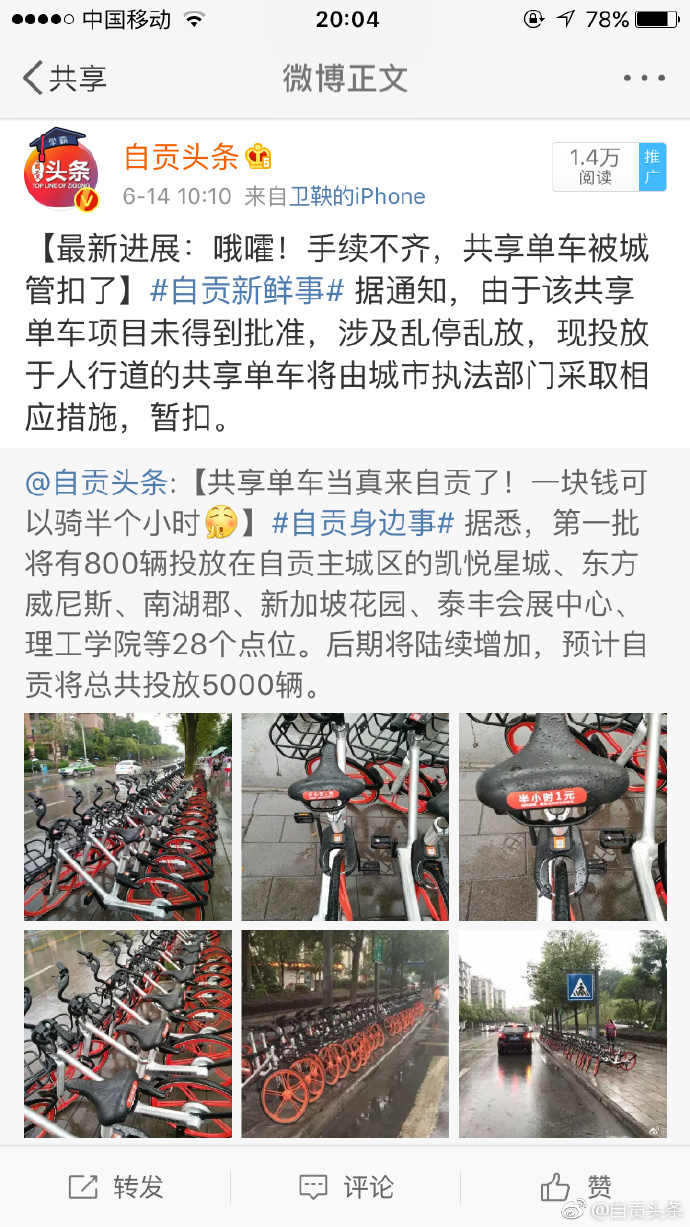
Task: View sixth photo with car and crosswalk sign
Action: [x=562, y=1033]
